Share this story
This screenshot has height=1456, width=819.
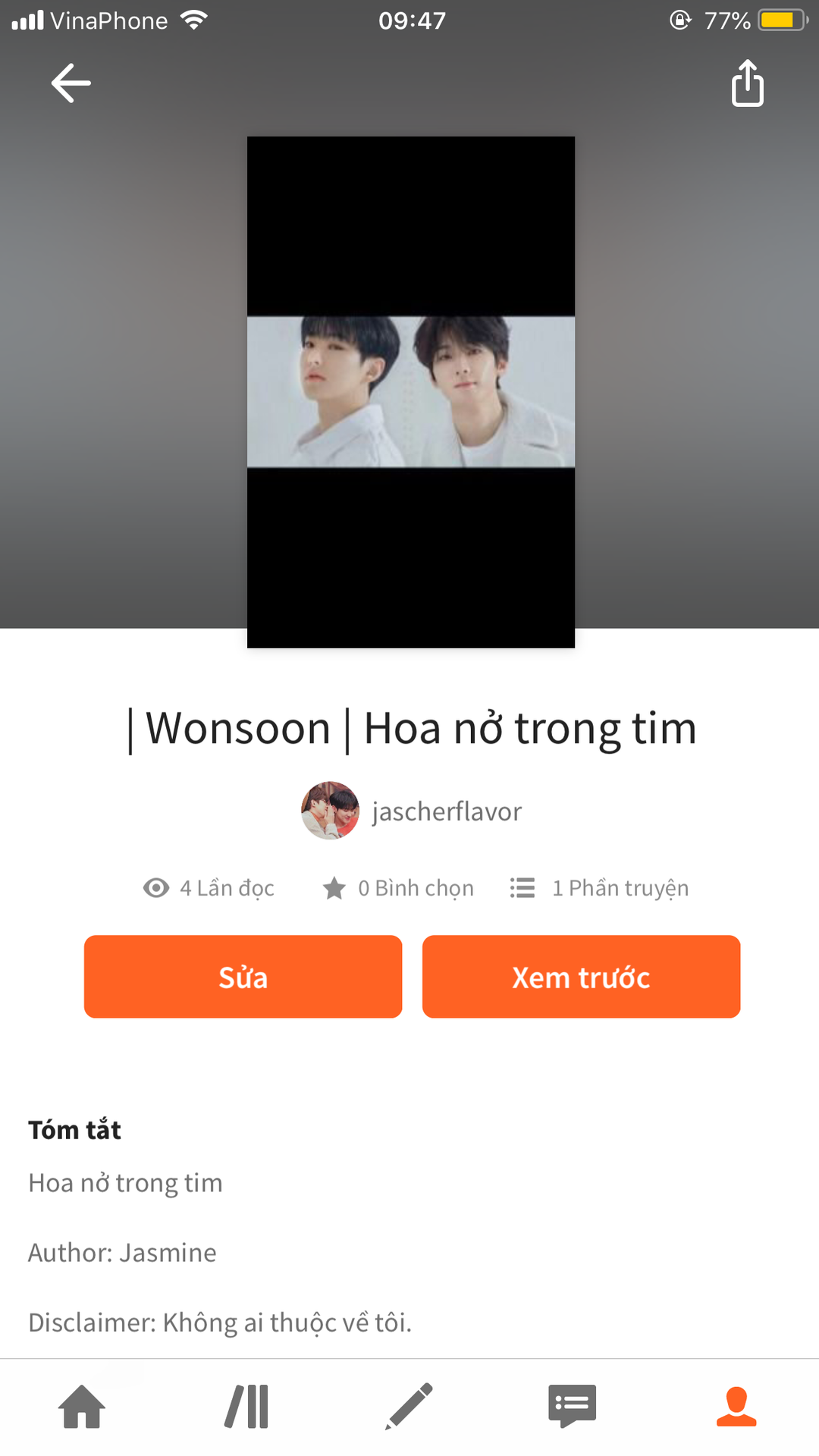[747, 83]
